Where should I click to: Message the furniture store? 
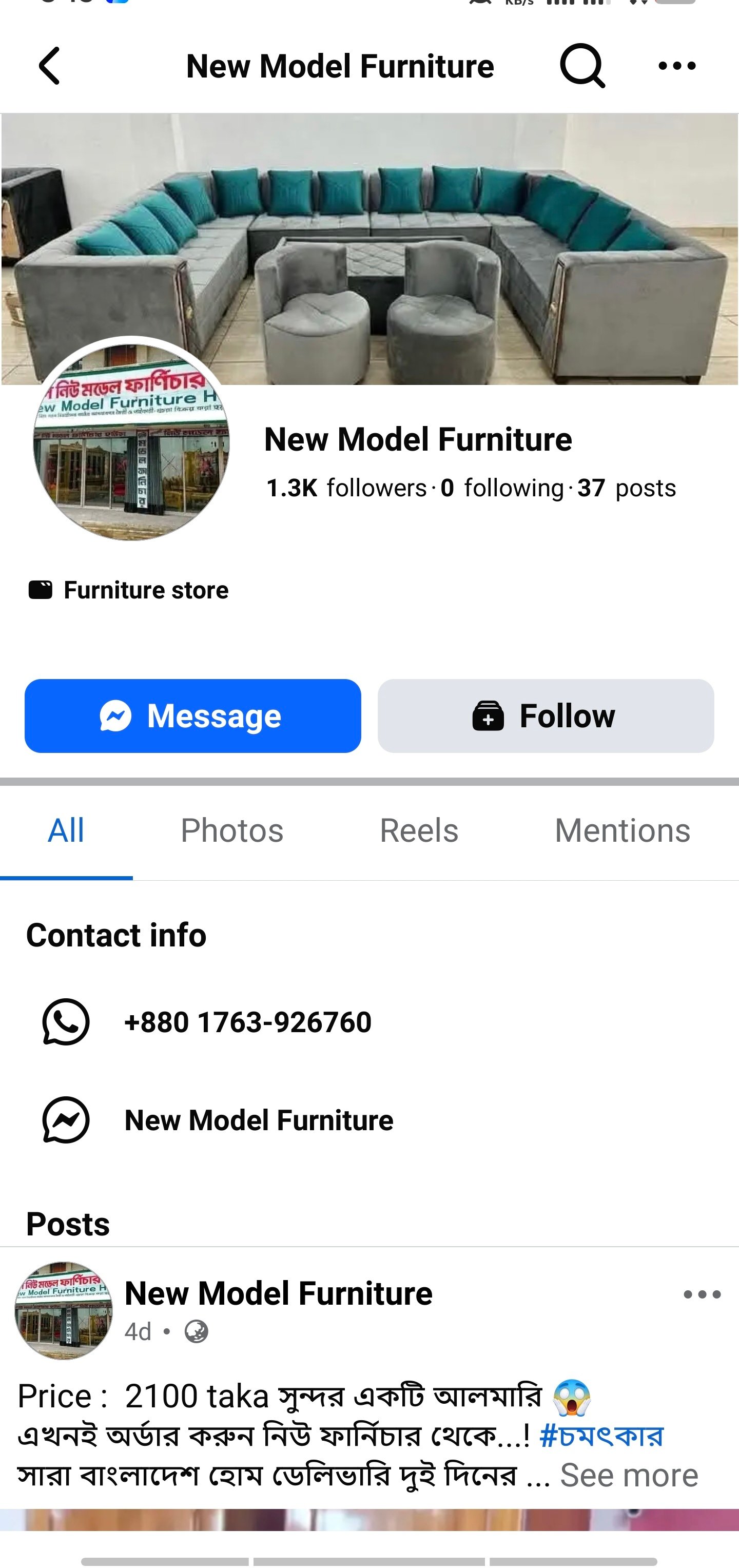[193, 716]
